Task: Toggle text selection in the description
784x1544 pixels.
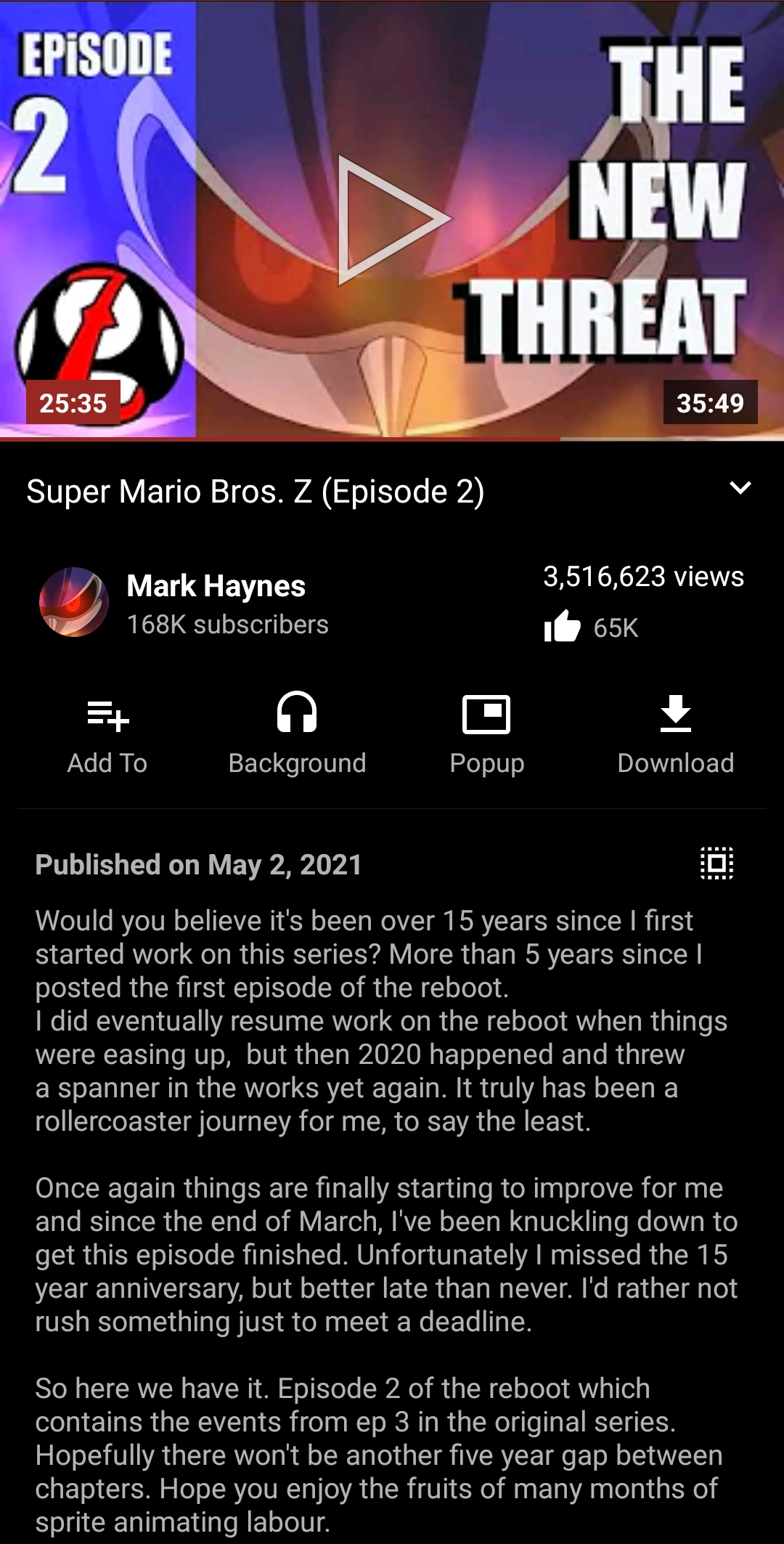Action: pyautogui.click(x=716, y=864)
